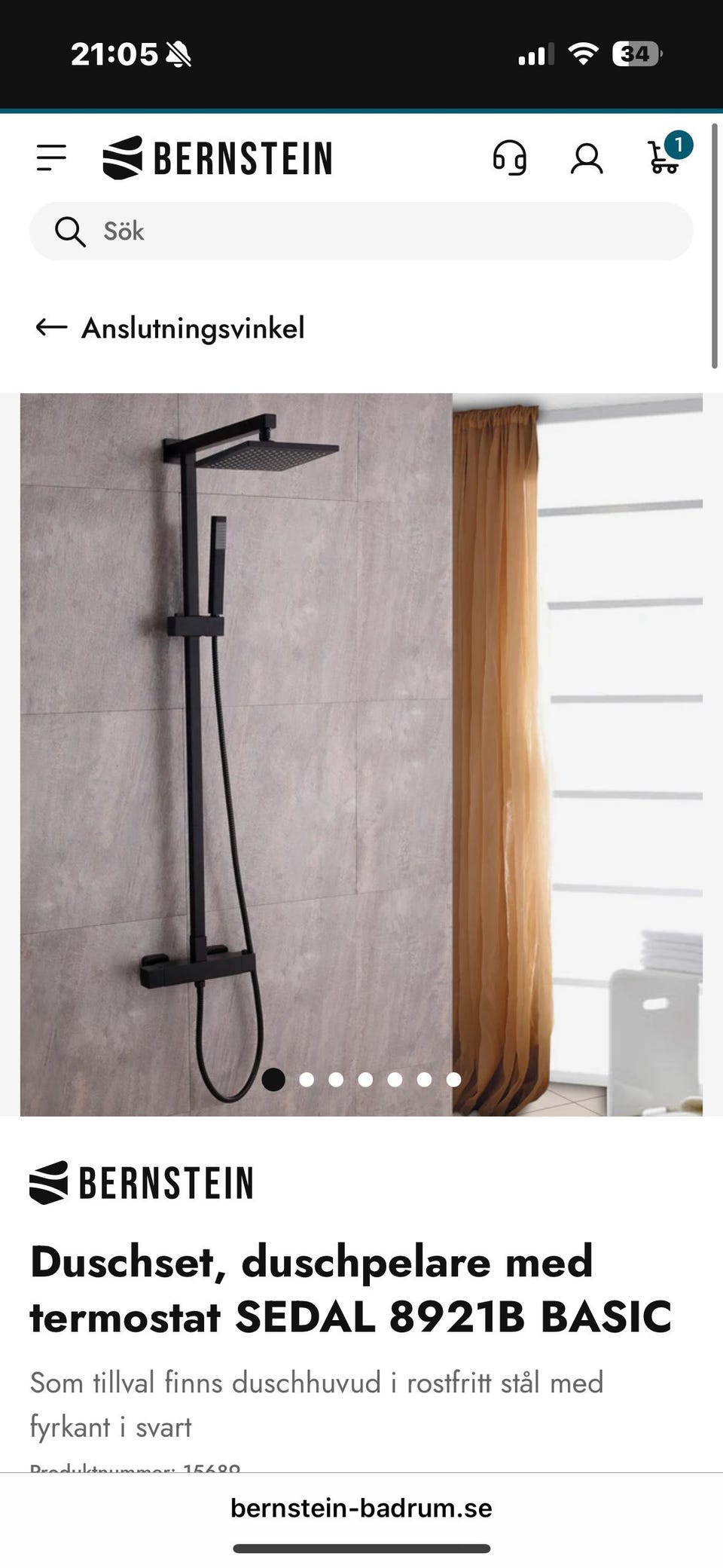Viewport: 723px width, 1568px height.
Task: Tap the Sök search field
Action: pyautogui.click(x=361, y=231)
